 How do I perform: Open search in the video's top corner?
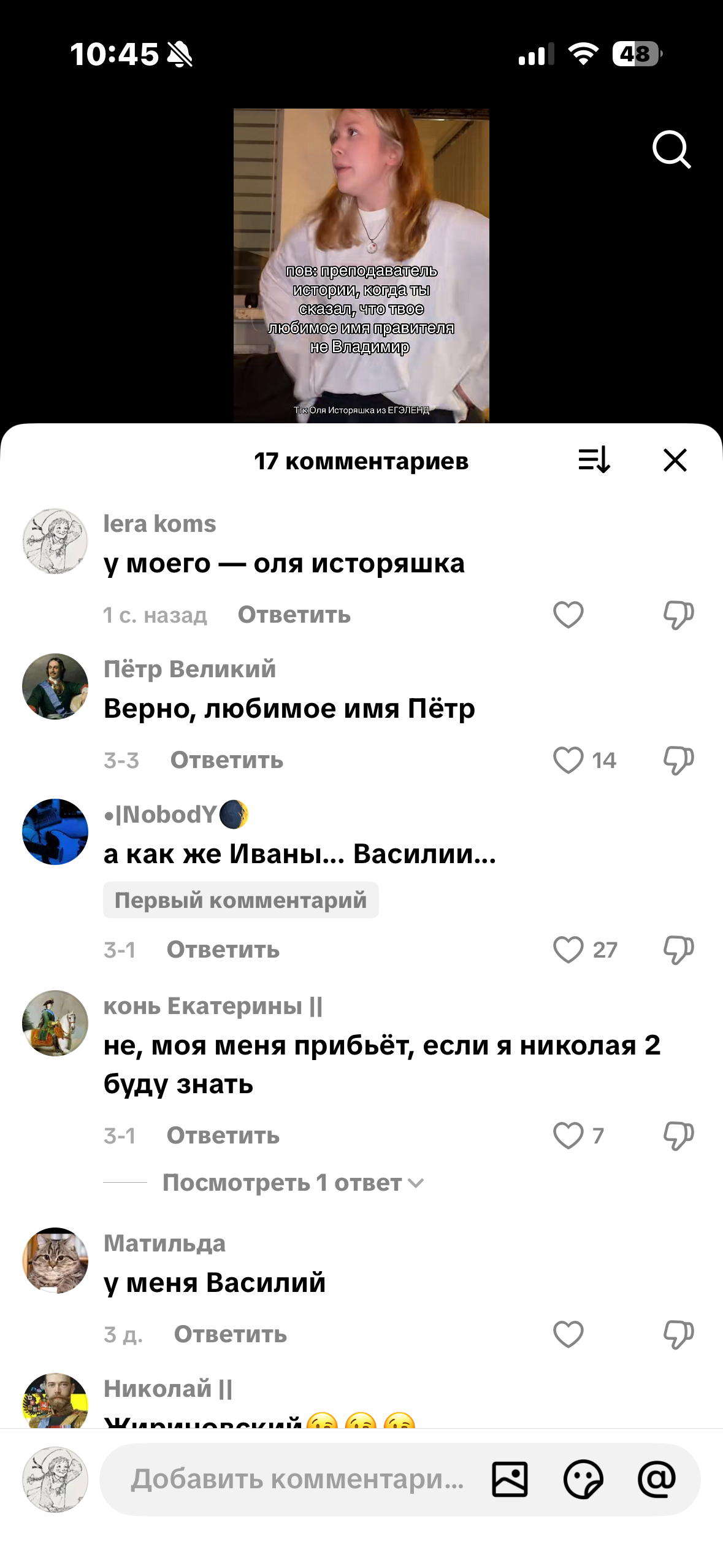(671, 149)
